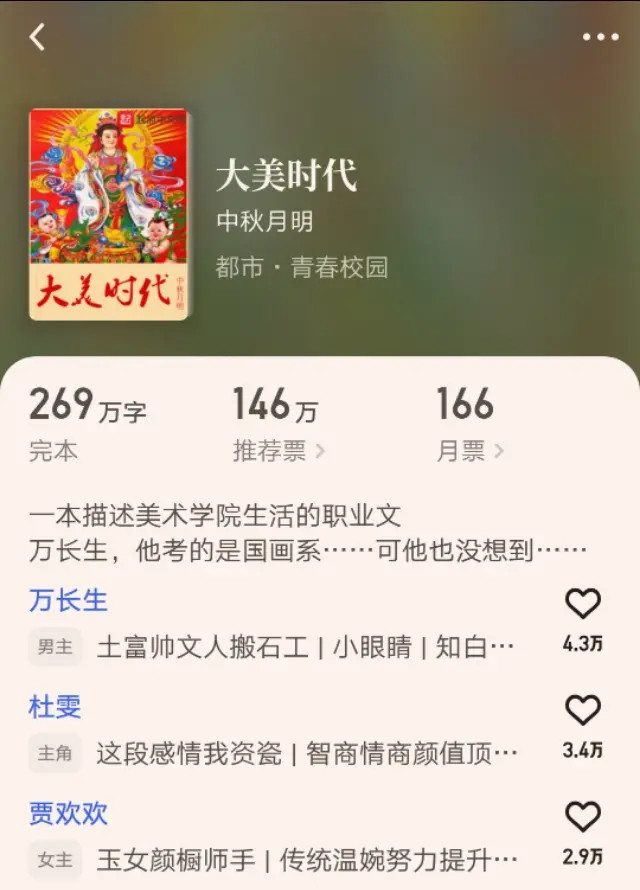Open character profile for 万长生
This screenshot has width=640, height=890.
click(68, 601)
